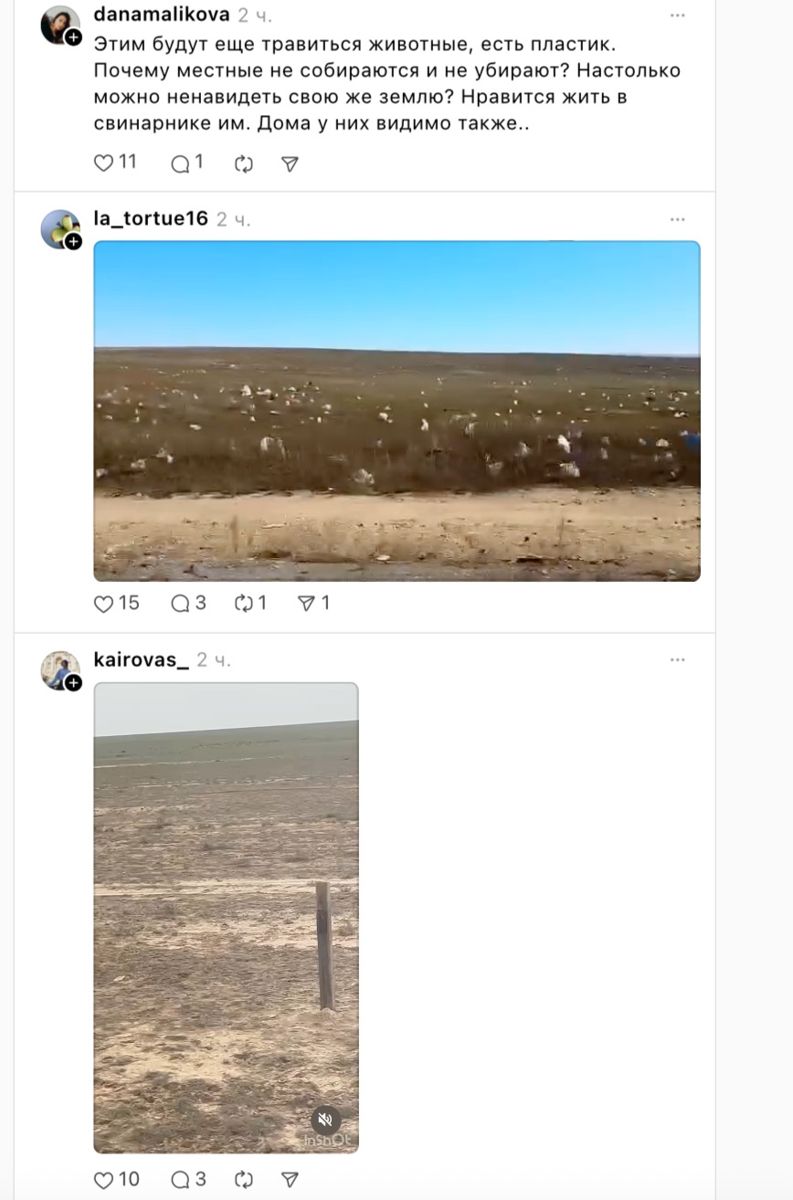Comment on danamalikova's post
793x1200 pixels.
click(x=181, y=163)
